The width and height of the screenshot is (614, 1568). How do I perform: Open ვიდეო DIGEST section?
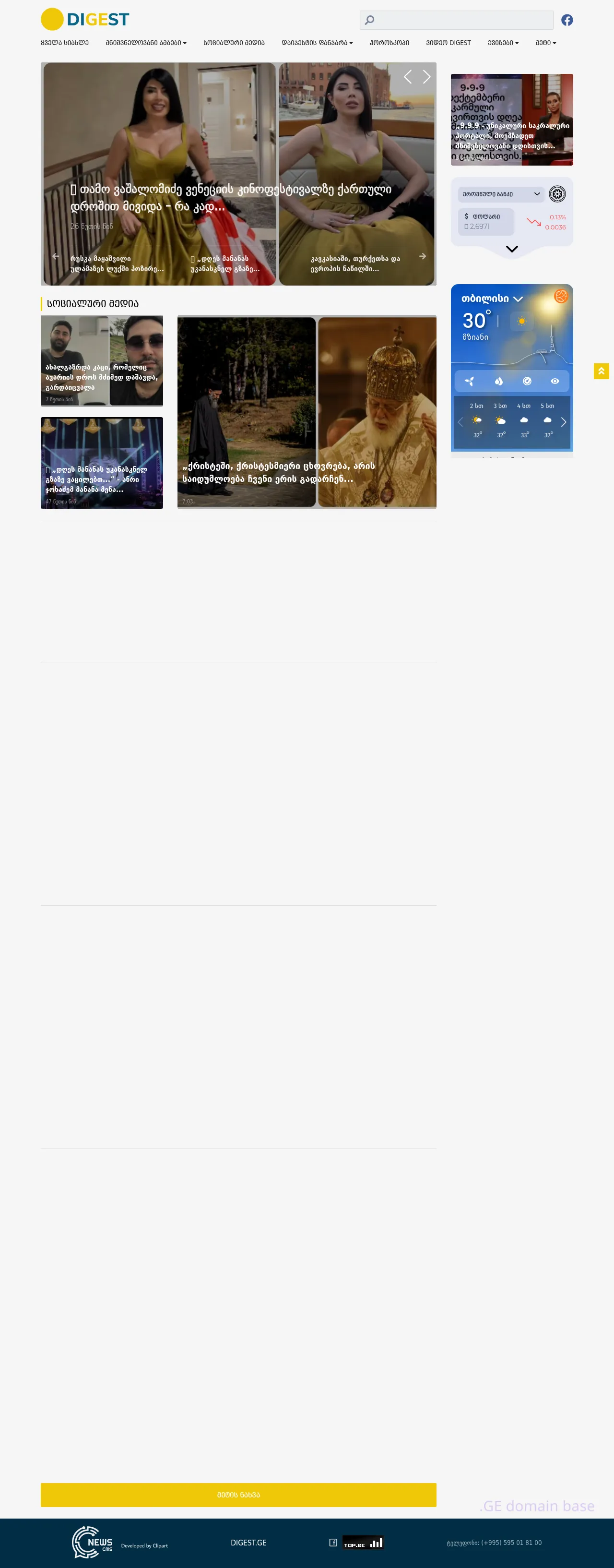point(448,43)
